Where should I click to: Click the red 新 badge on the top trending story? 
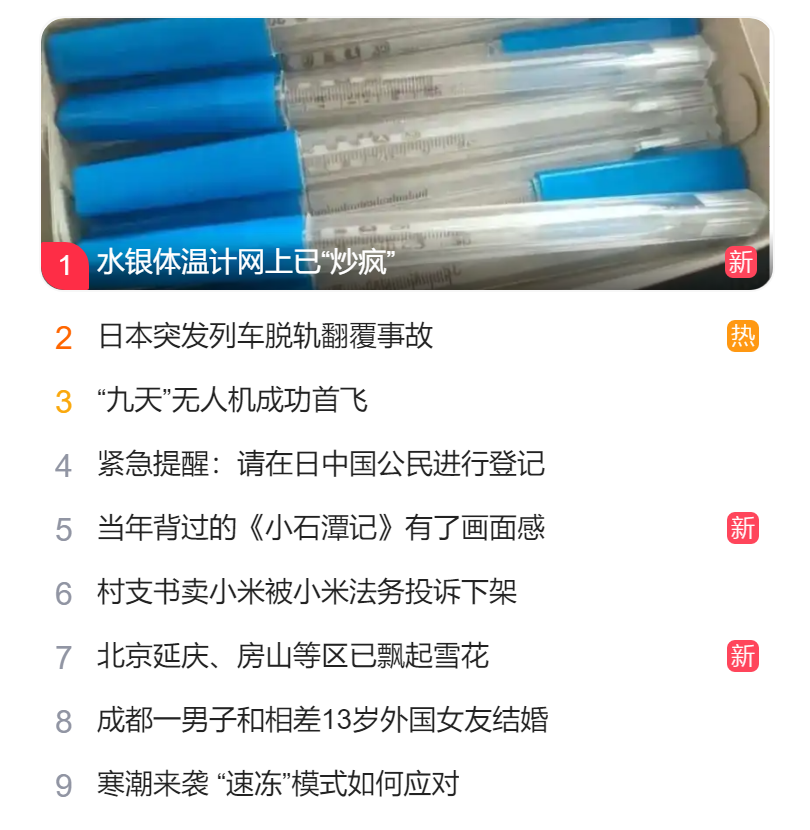740,261
